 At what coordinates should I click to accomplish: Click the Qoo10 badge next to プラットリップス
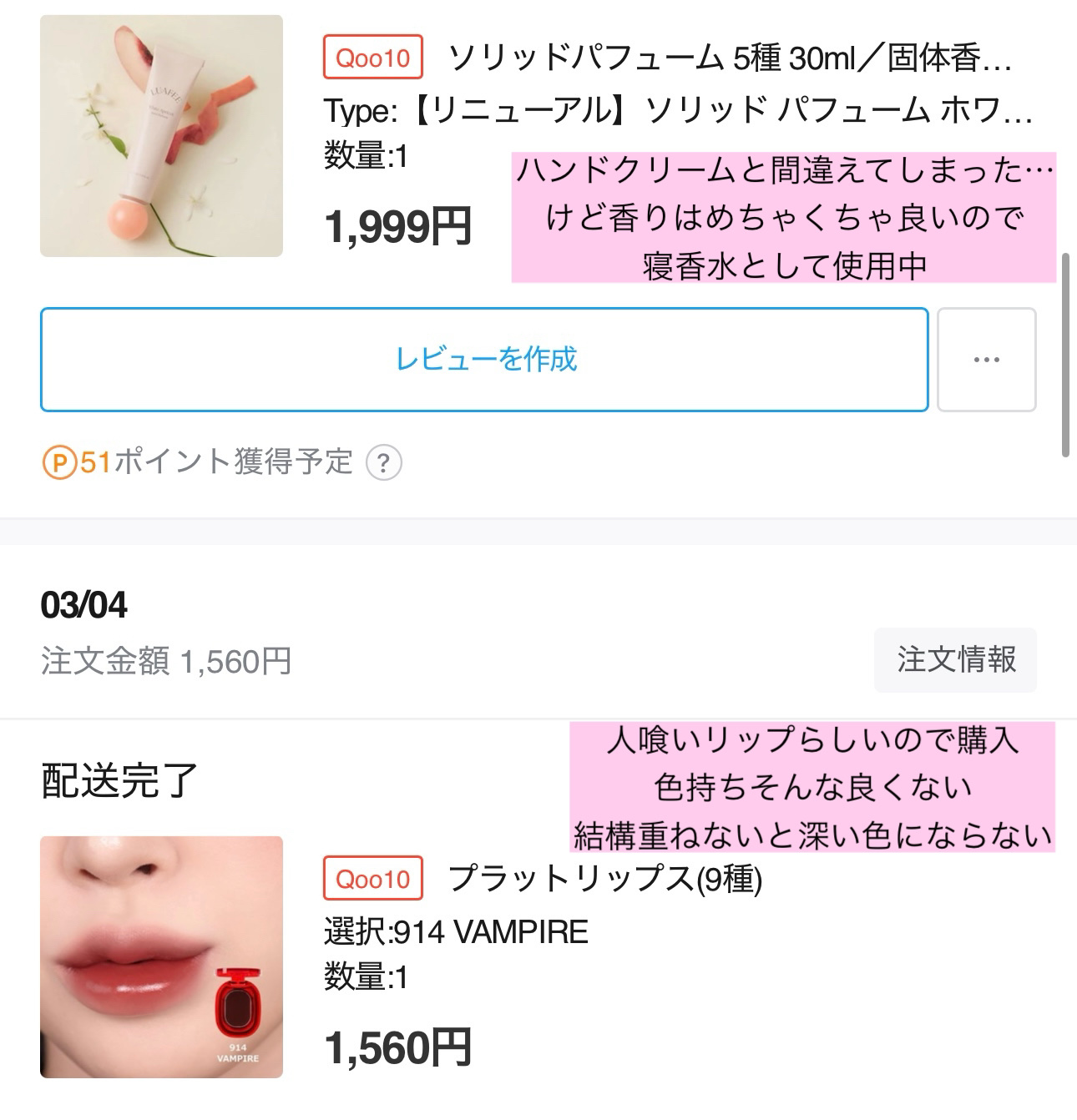pos(372,878)
